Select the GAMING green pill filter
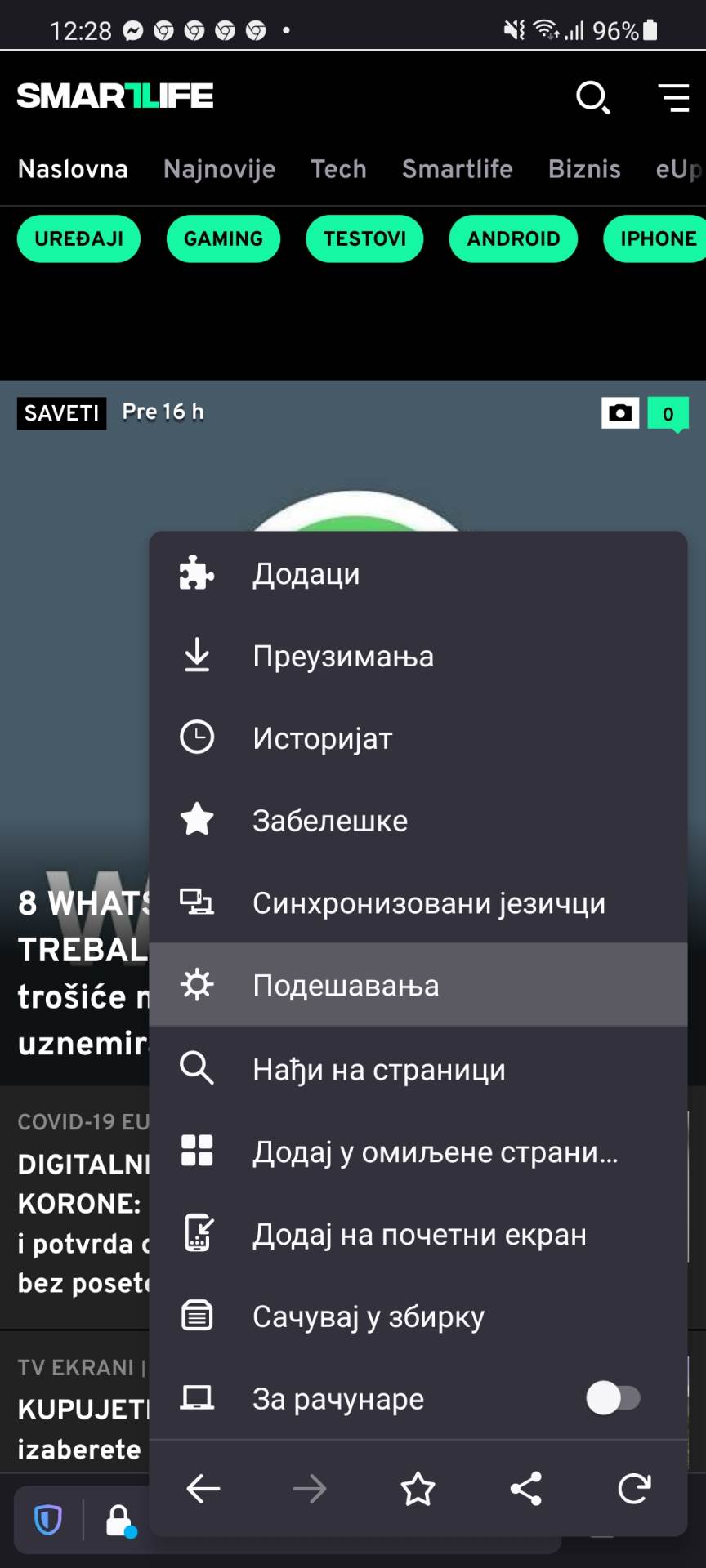This screenshot has width=706, height=1568. pyautogui.click(x=223, y=238)
